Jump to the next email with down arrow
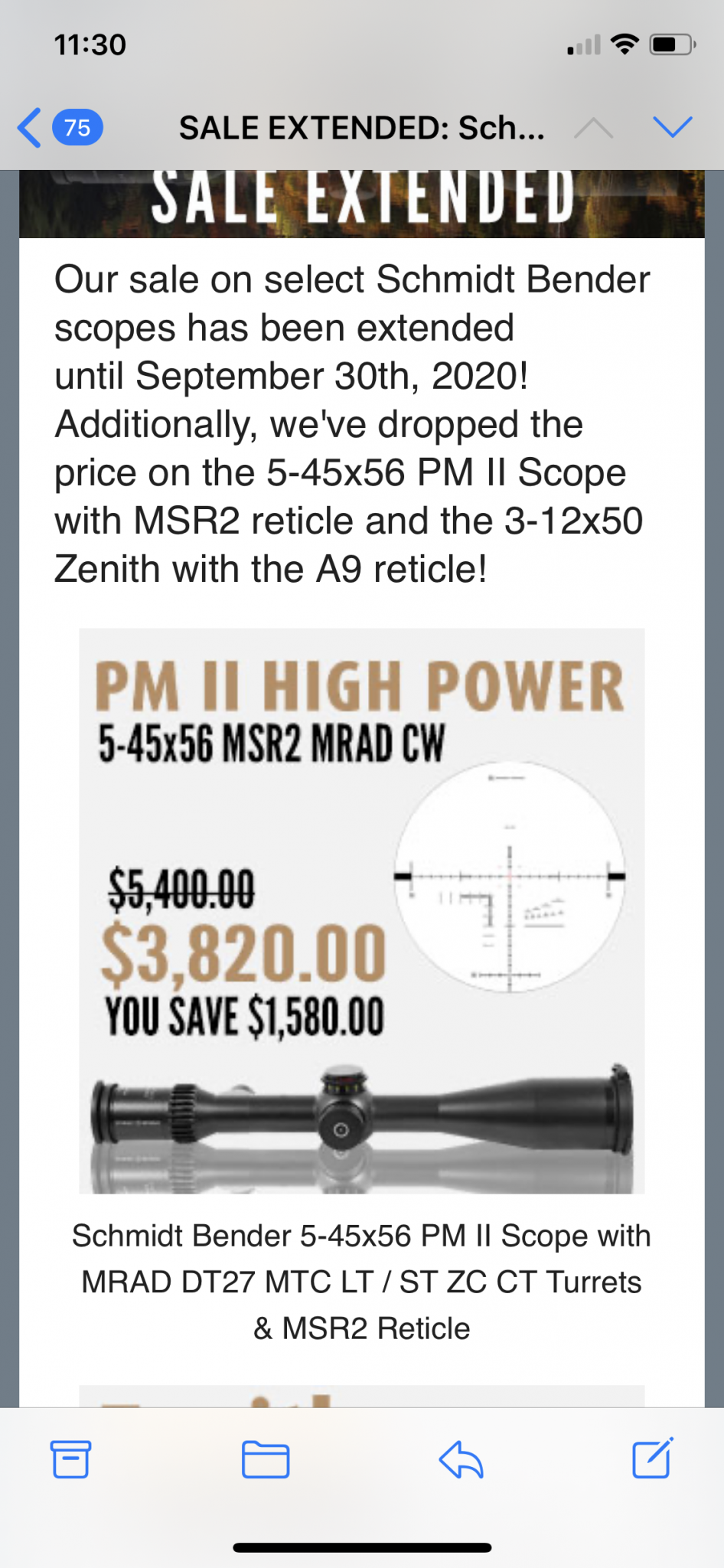Viewport: 724px width, 1568px height. (x=673, y=127)
